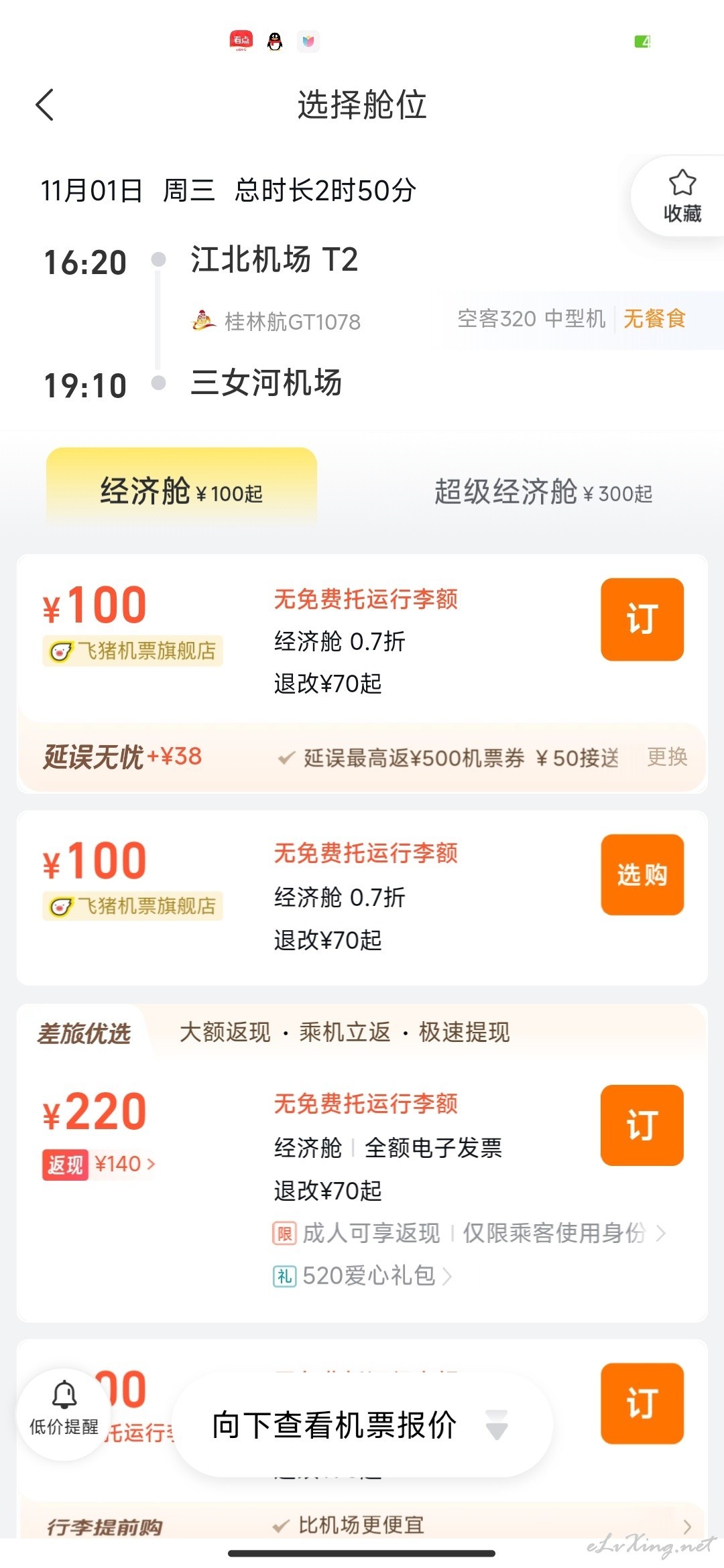The width and height of the screenshot is (724, 1568).
Task: Open the 行李提前购 baggage offer
Action: click(x=362, y=1525)
